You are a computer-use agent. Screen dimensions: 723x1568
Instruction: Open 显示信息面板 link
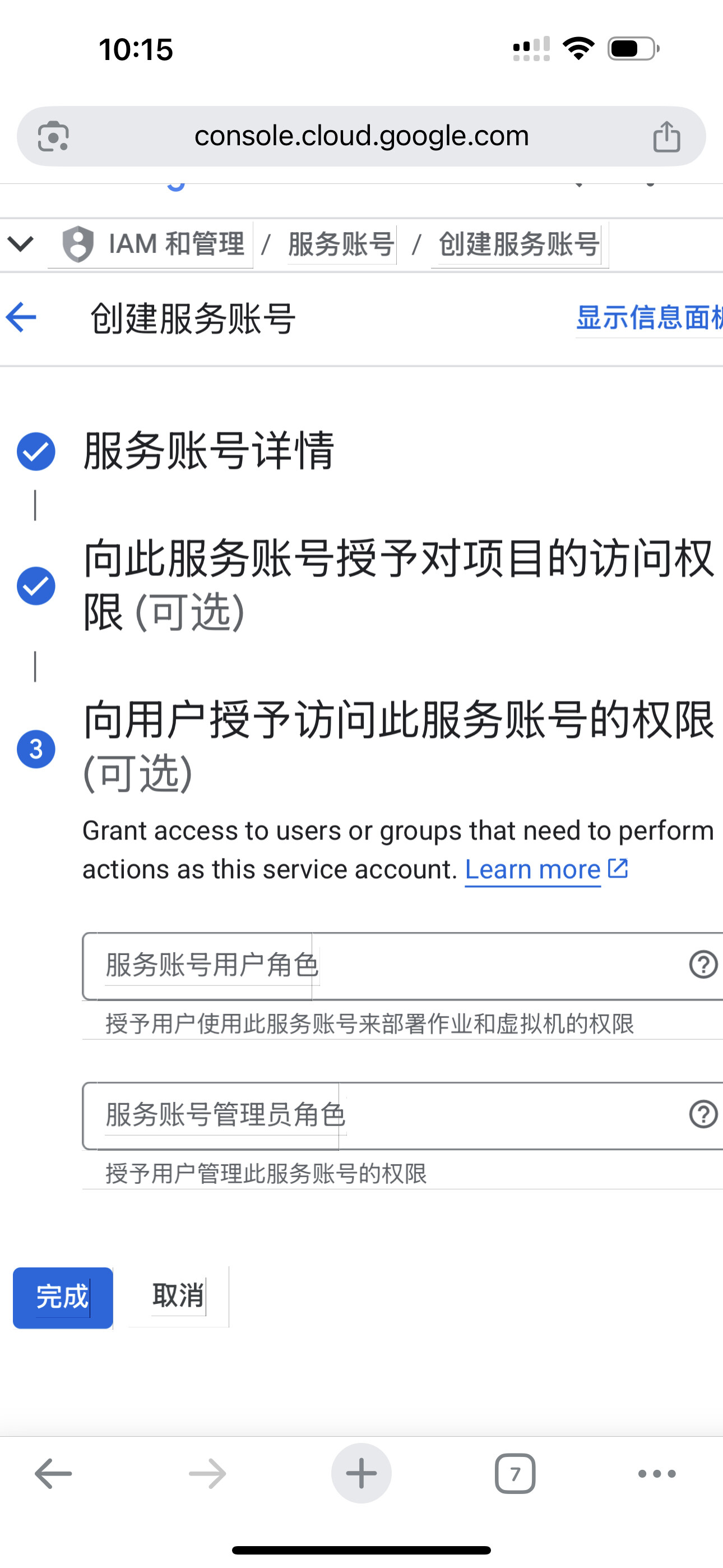pyautogui.click(x=649, y=319)
